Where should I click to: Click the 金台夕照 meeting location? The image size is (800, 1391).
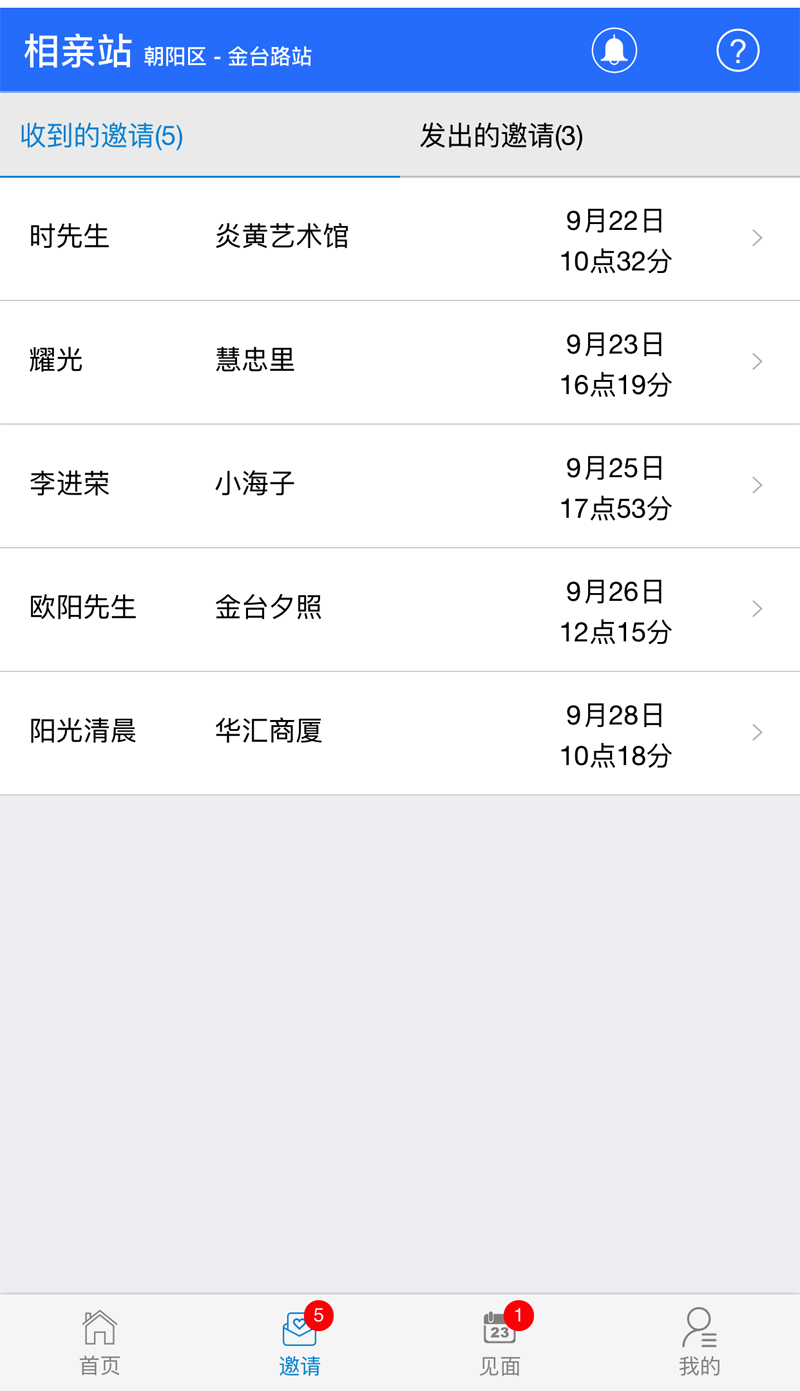269,608
